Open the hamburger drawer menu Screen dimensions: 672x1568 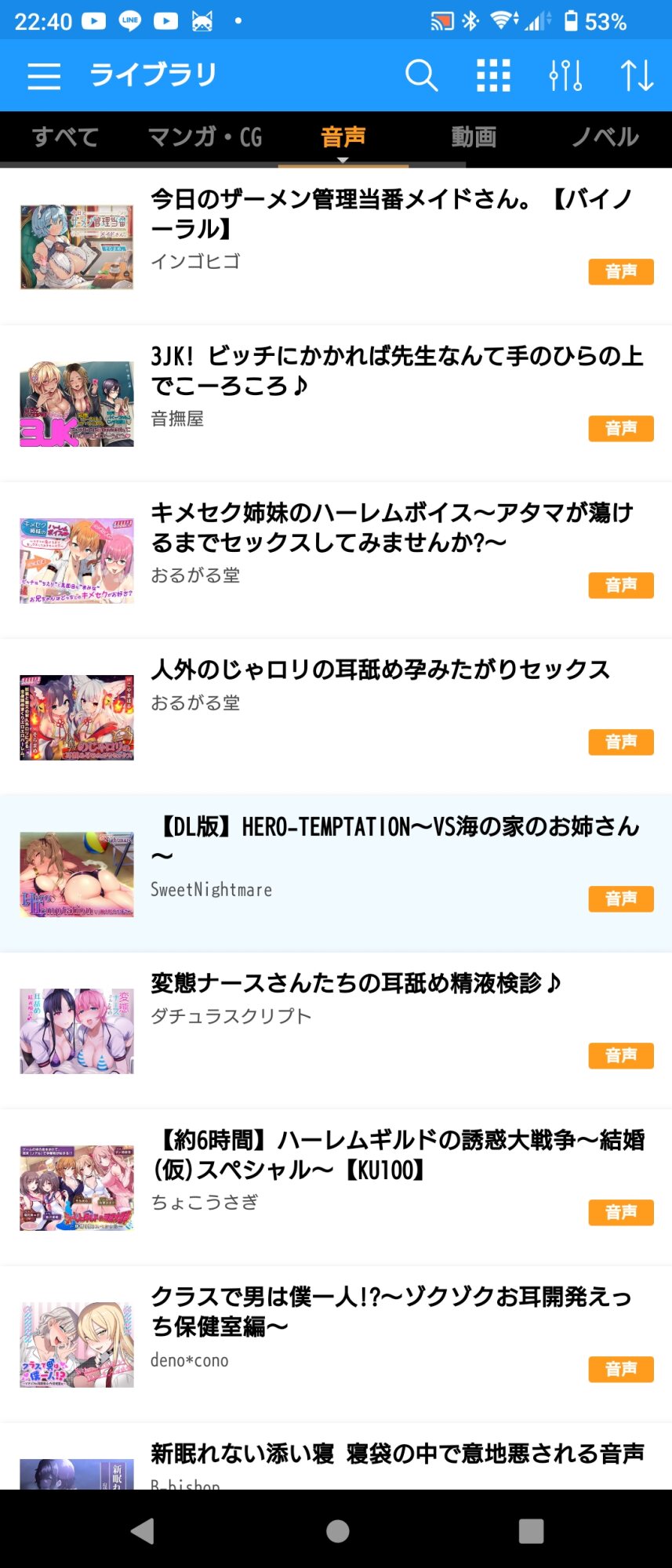pos(44,76)
